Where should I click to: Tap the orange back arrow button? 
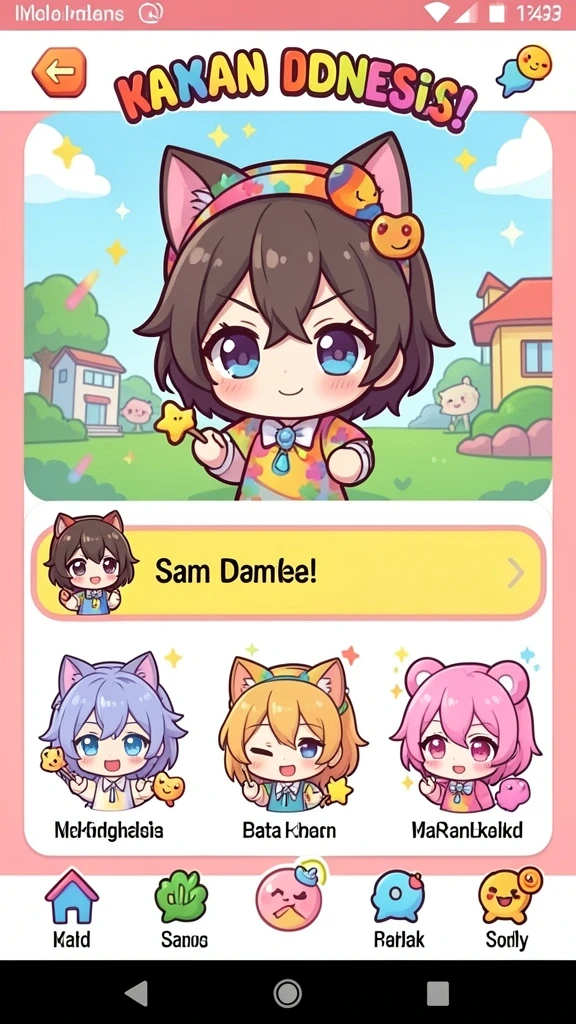pyautogui.click(x=59, y=72)
